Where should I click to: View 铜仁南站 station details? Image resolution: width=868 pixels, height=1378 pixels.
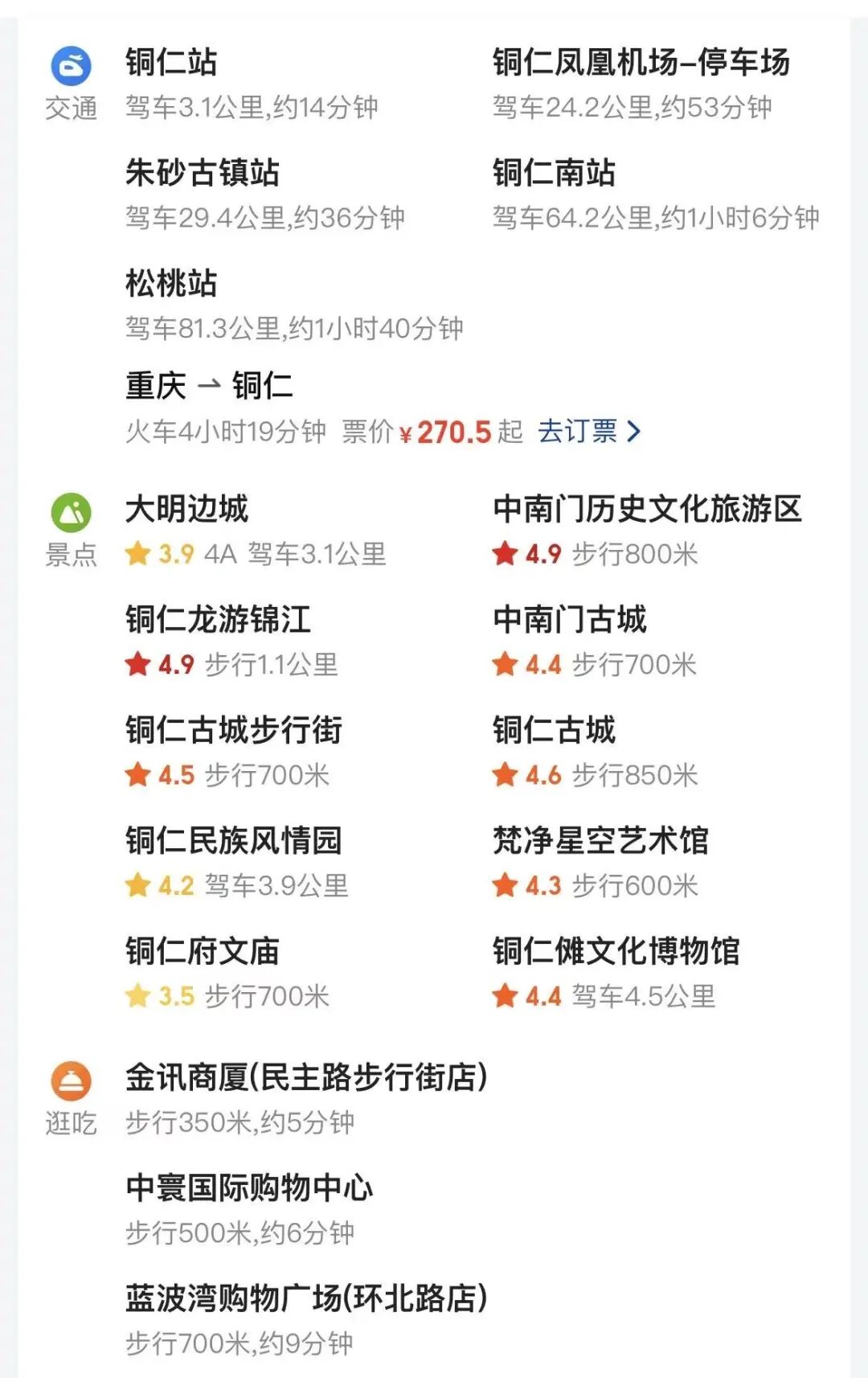point(554,173)
